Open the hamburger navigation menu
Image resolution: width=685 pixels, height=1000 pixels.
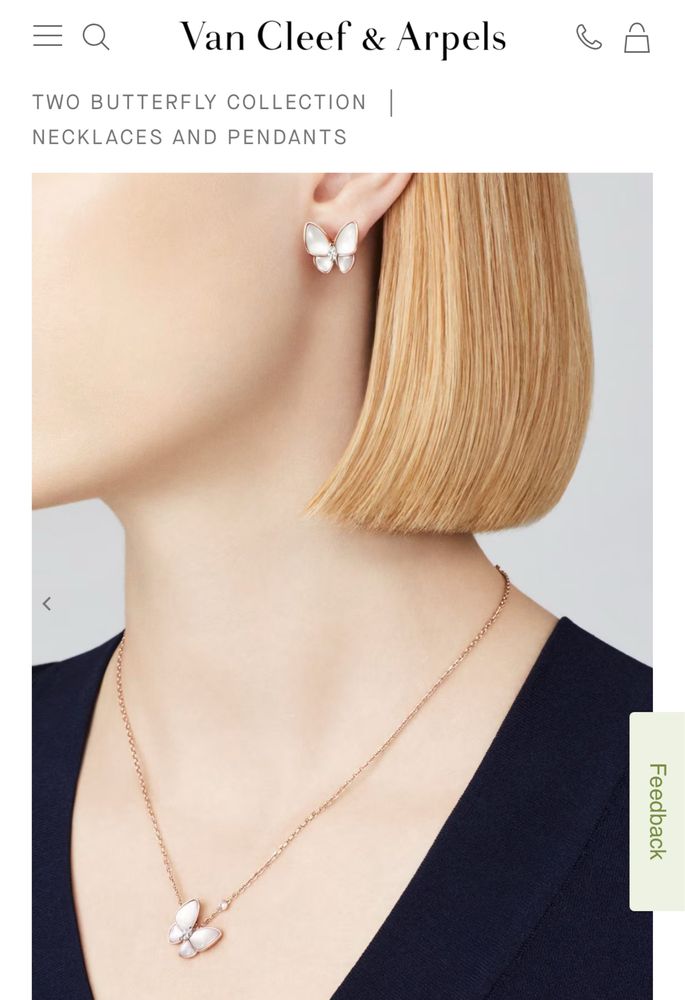(47, 37)
